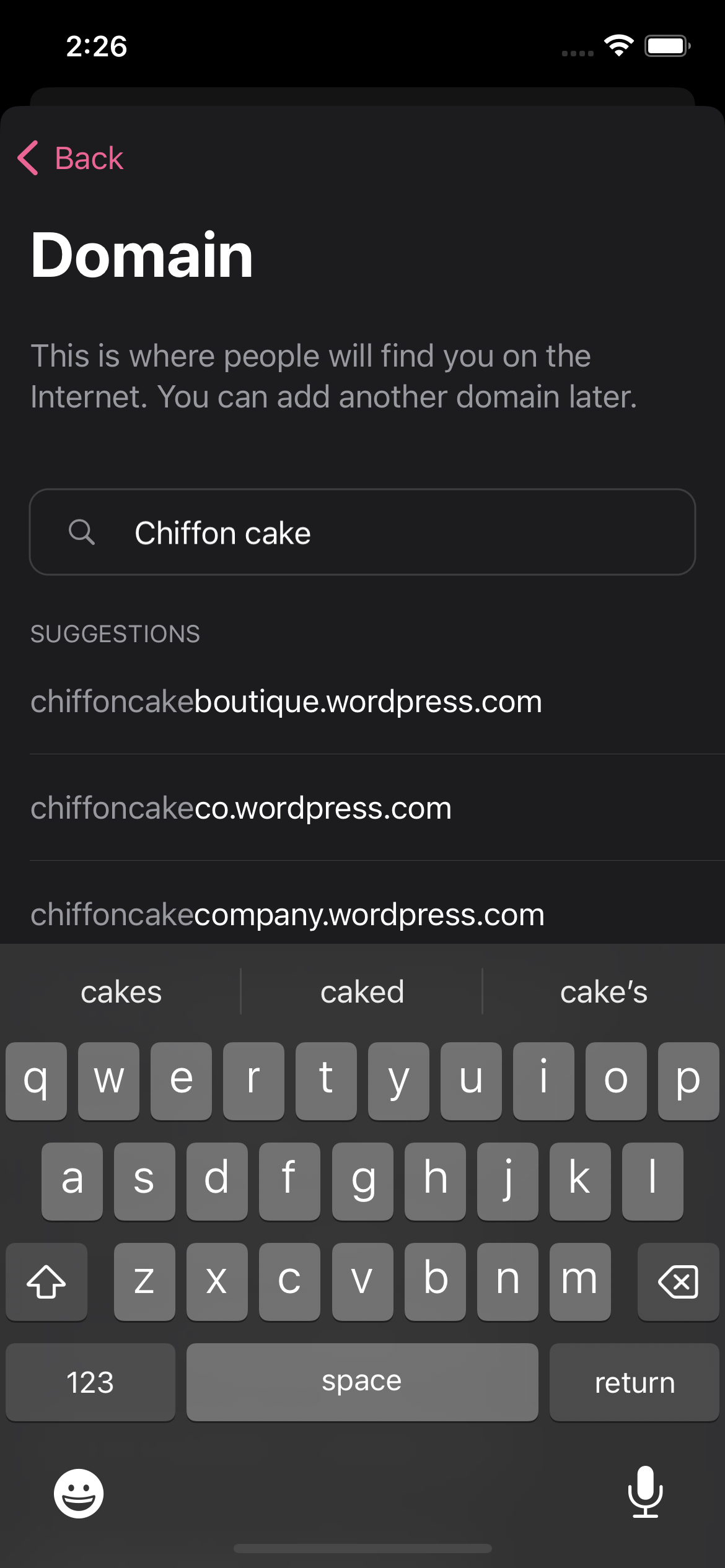Choose chiffoncakeco.wordpress.com domain
This screenshot has width=725, height=1568.
point(242,808)
